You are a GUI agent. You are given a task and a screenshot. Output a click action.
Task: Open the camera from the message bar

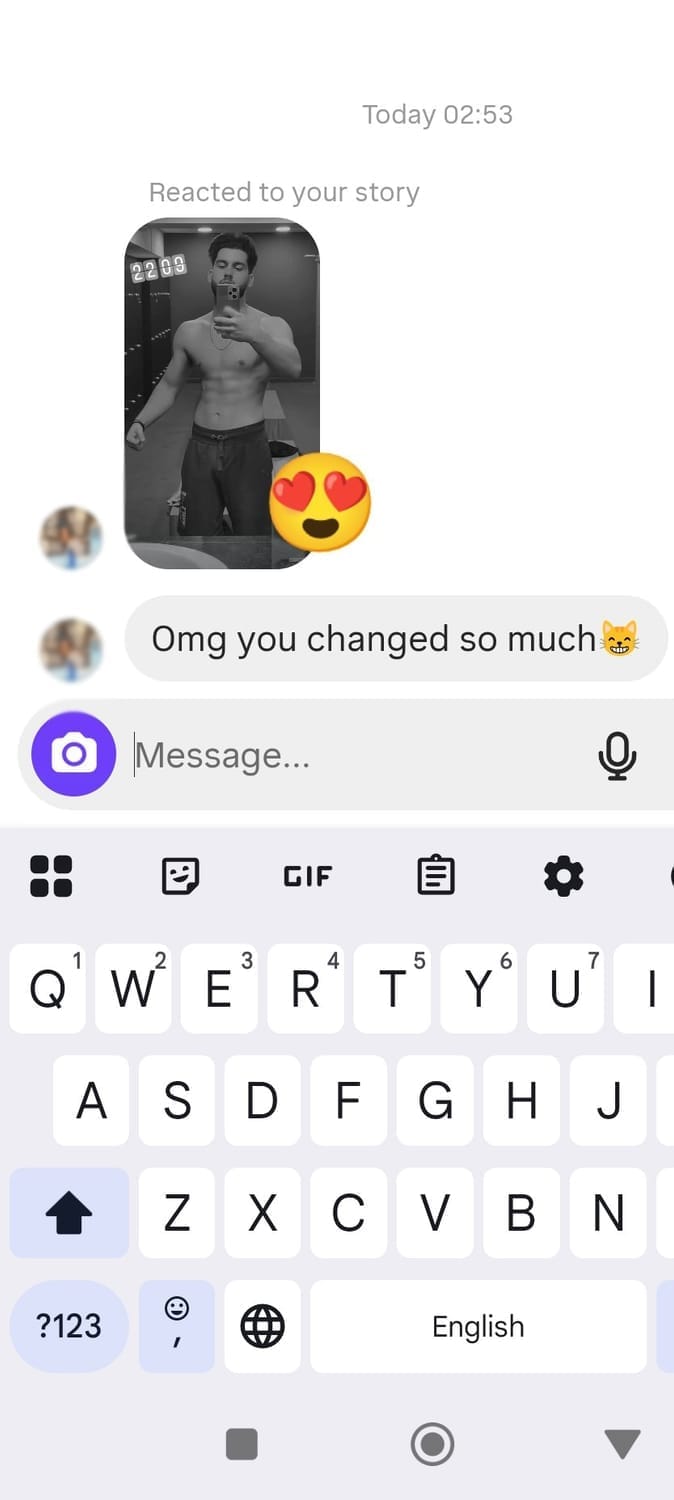(74, 754)
